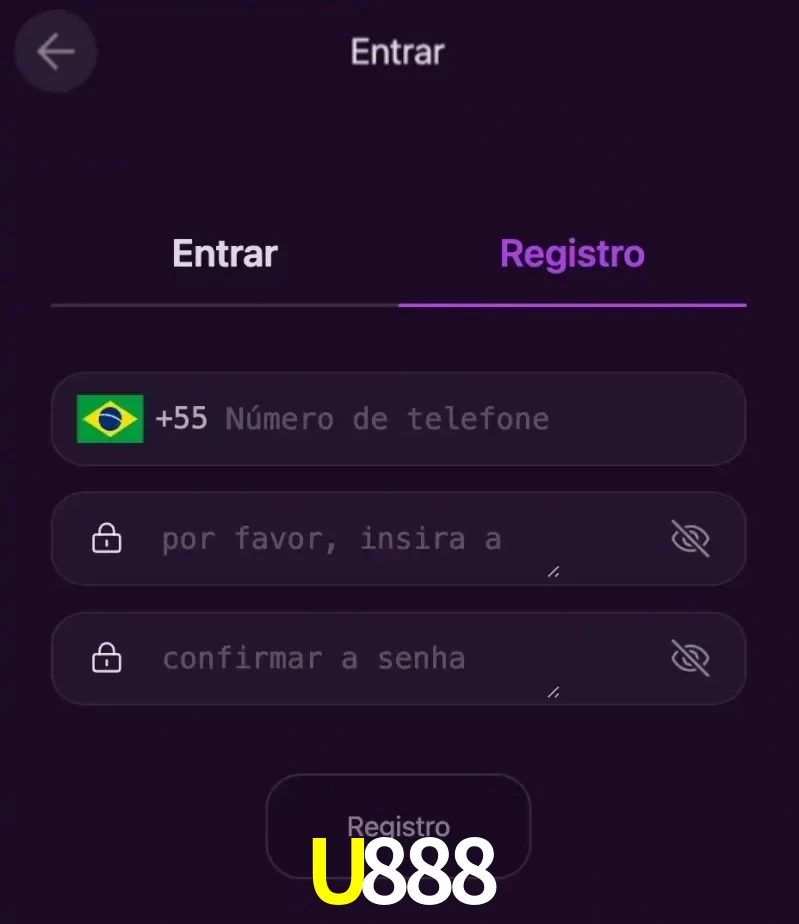Image resolution: width=799 pixels, height=924 pixels.
Task: Click the crossed-eye icon beside confirm password
Action: (x=691, y=658)
